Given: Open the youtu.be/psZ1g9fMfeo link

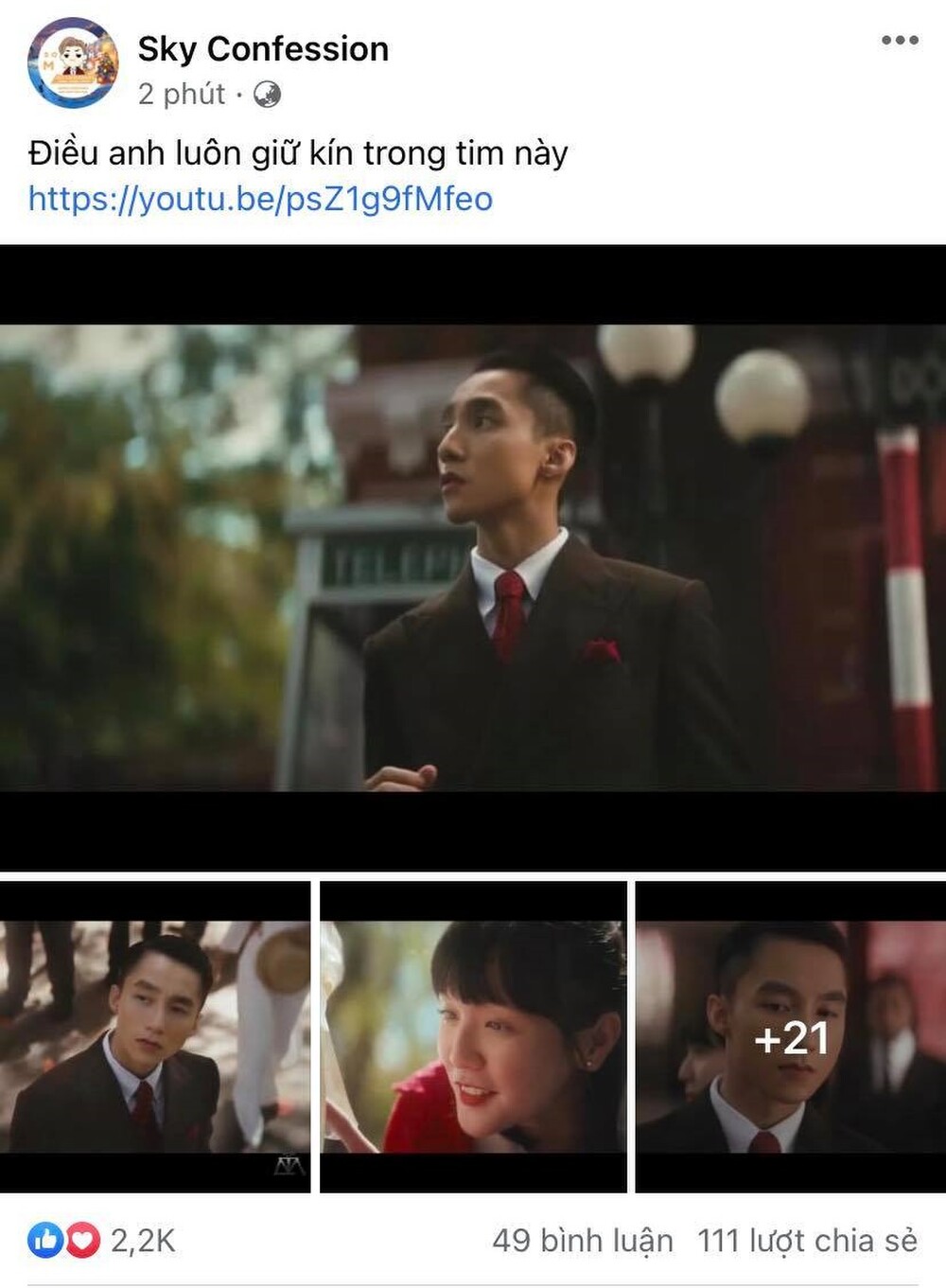Looking at the screenshot, I should tap(260, 199).
